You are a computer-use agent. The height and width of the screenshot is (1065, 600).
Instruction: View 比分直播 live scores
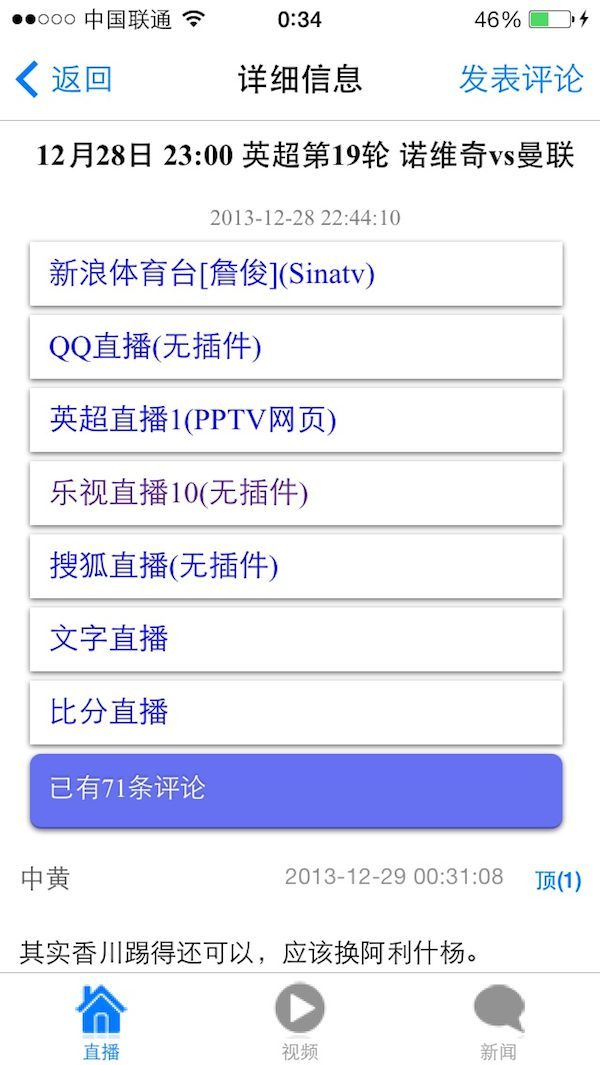click(x=296, y=712)
